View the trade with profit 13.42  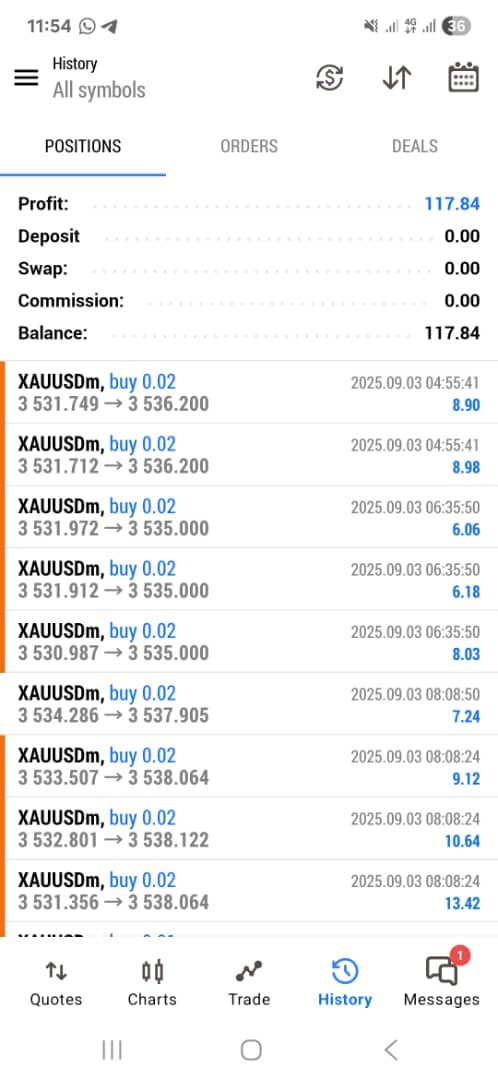pos(249,891)
